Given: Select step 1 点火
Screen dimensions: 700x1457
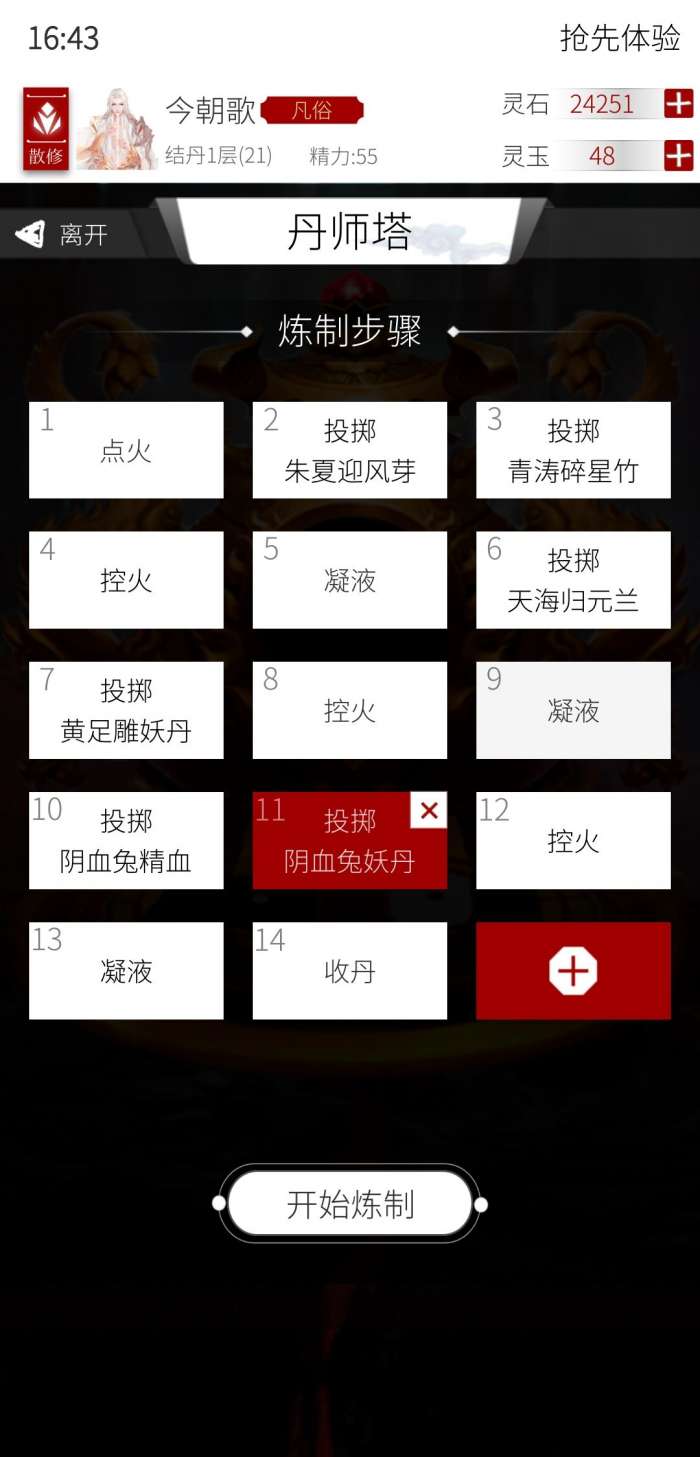Looking at the screenshot, I should coord(126,450).
